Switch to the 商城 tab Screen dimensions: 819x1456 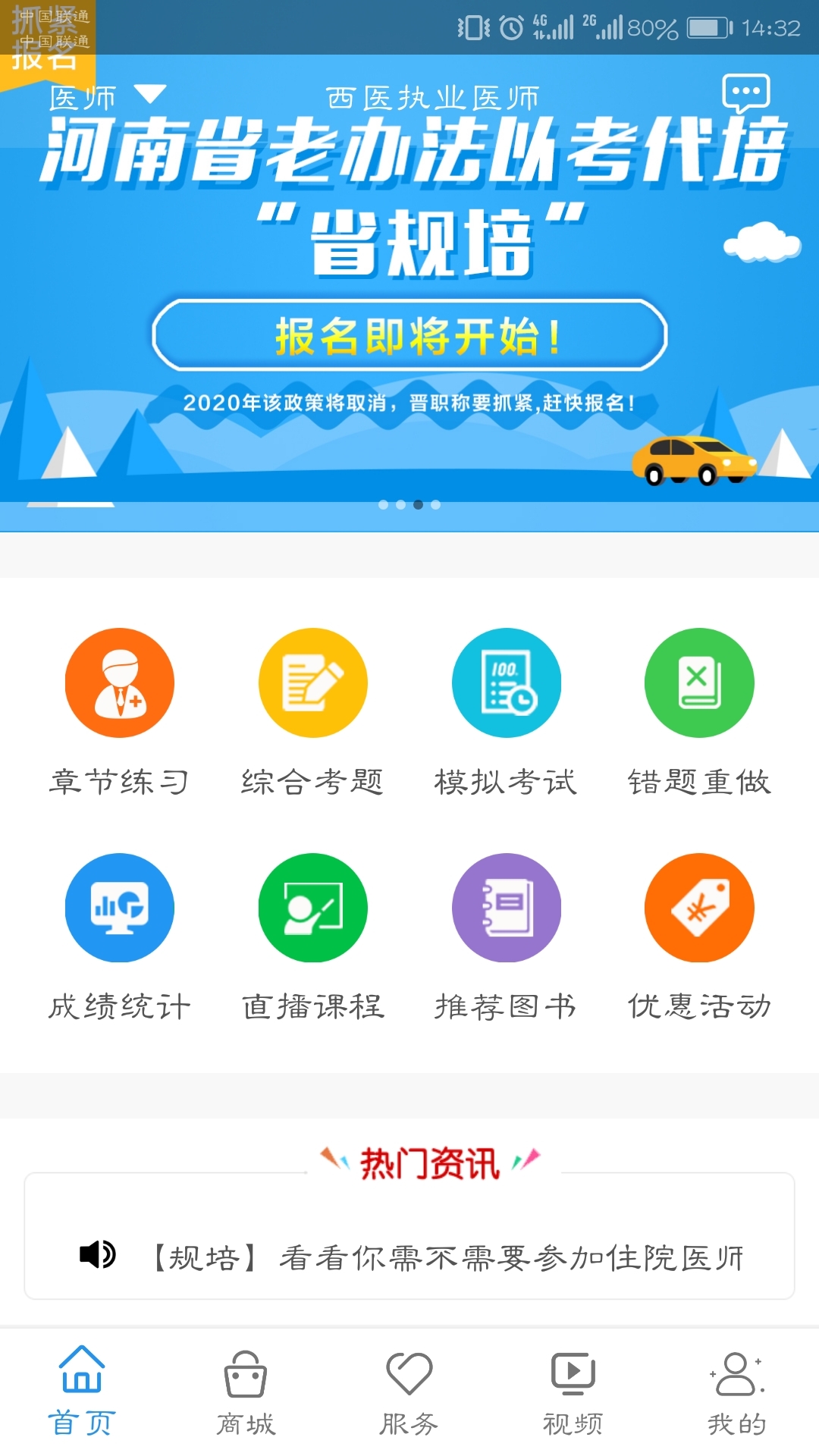[246, 1392]
